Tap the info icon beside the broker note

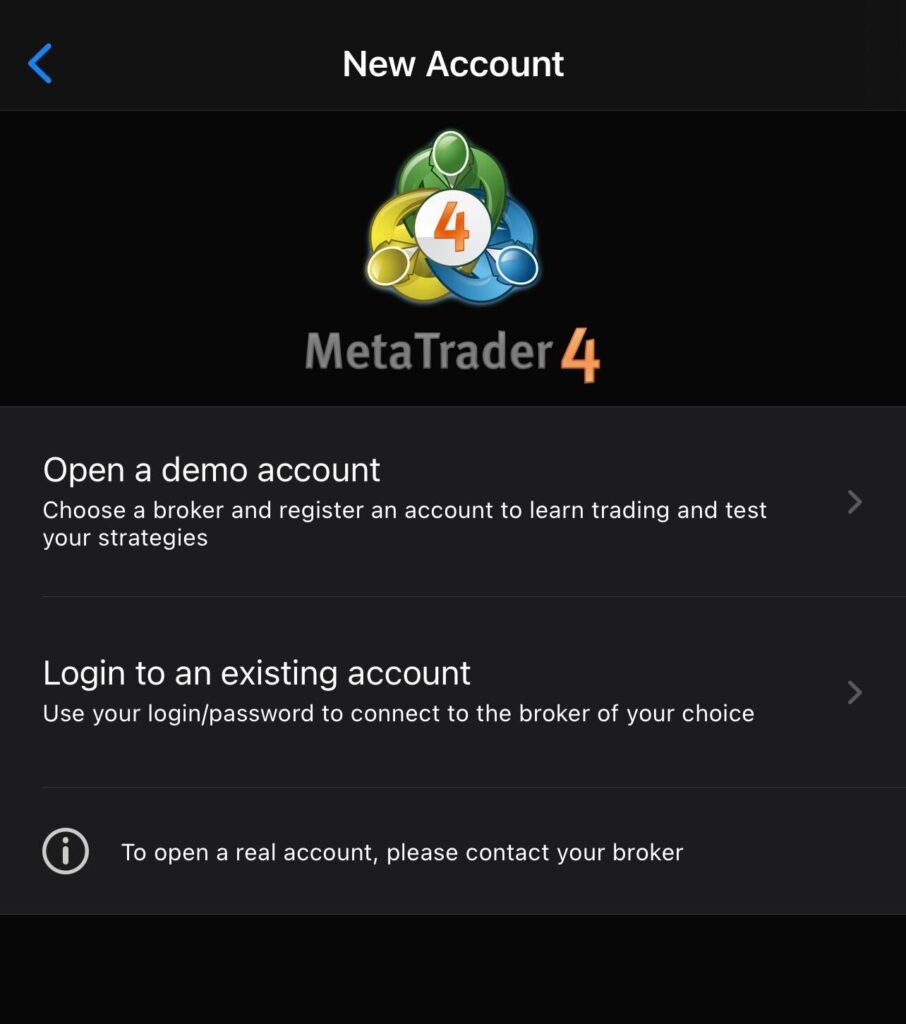(x=65, y=852)
